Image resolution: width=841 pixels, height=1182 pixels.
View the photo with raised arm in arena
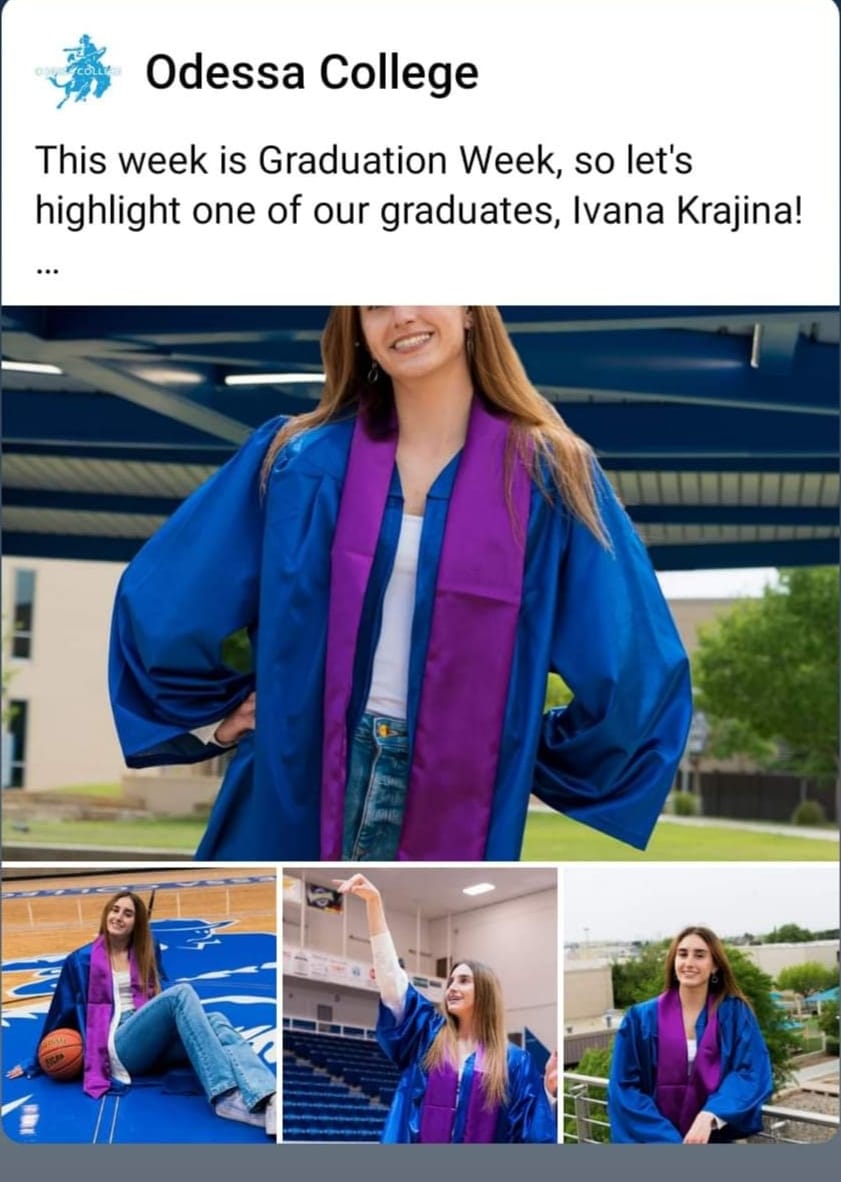[x=419, y=1005]
